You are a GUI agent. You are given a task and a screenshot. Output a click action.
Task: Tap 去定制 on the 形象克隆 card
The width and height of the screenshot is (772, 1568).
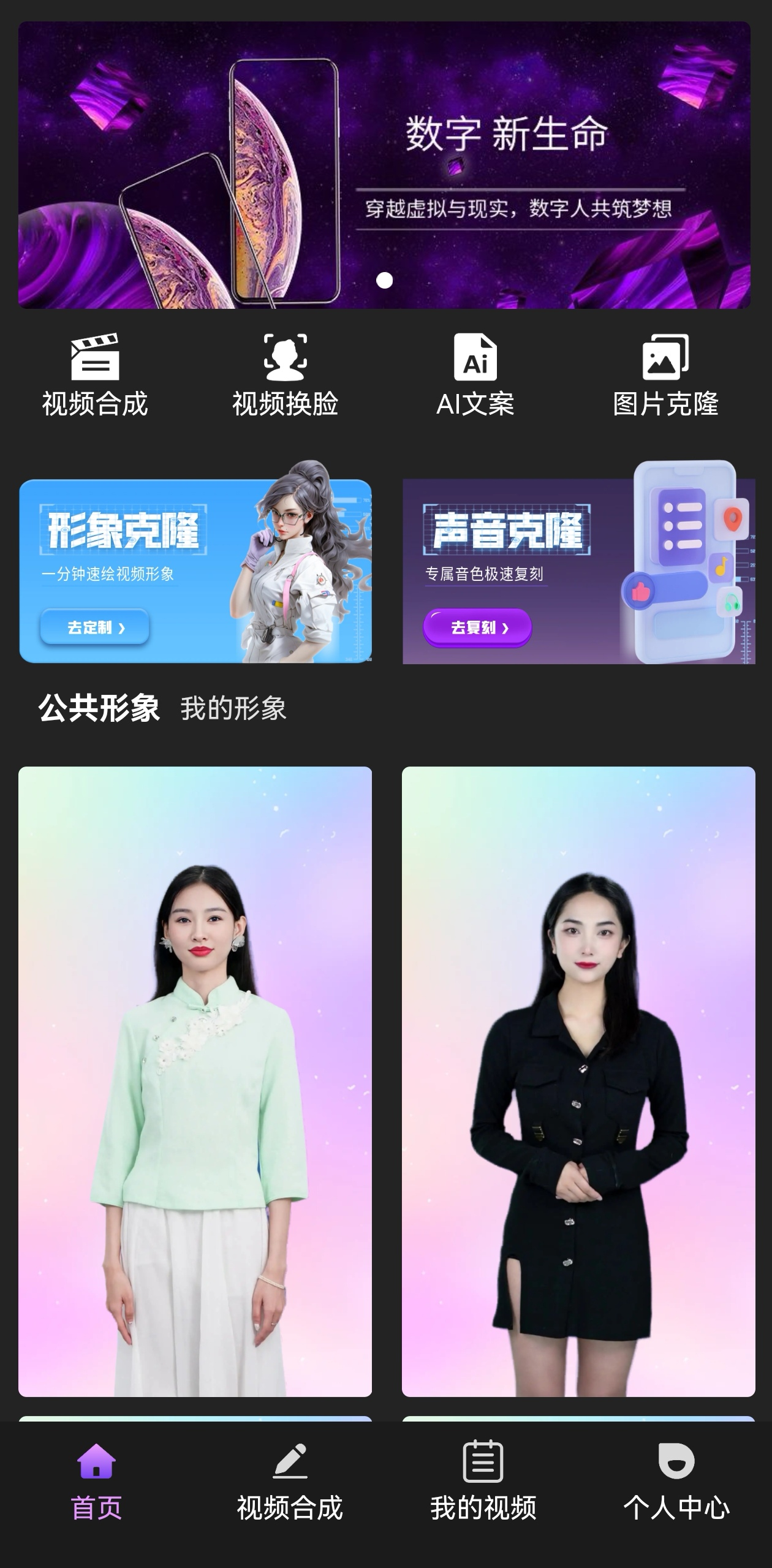95,627
